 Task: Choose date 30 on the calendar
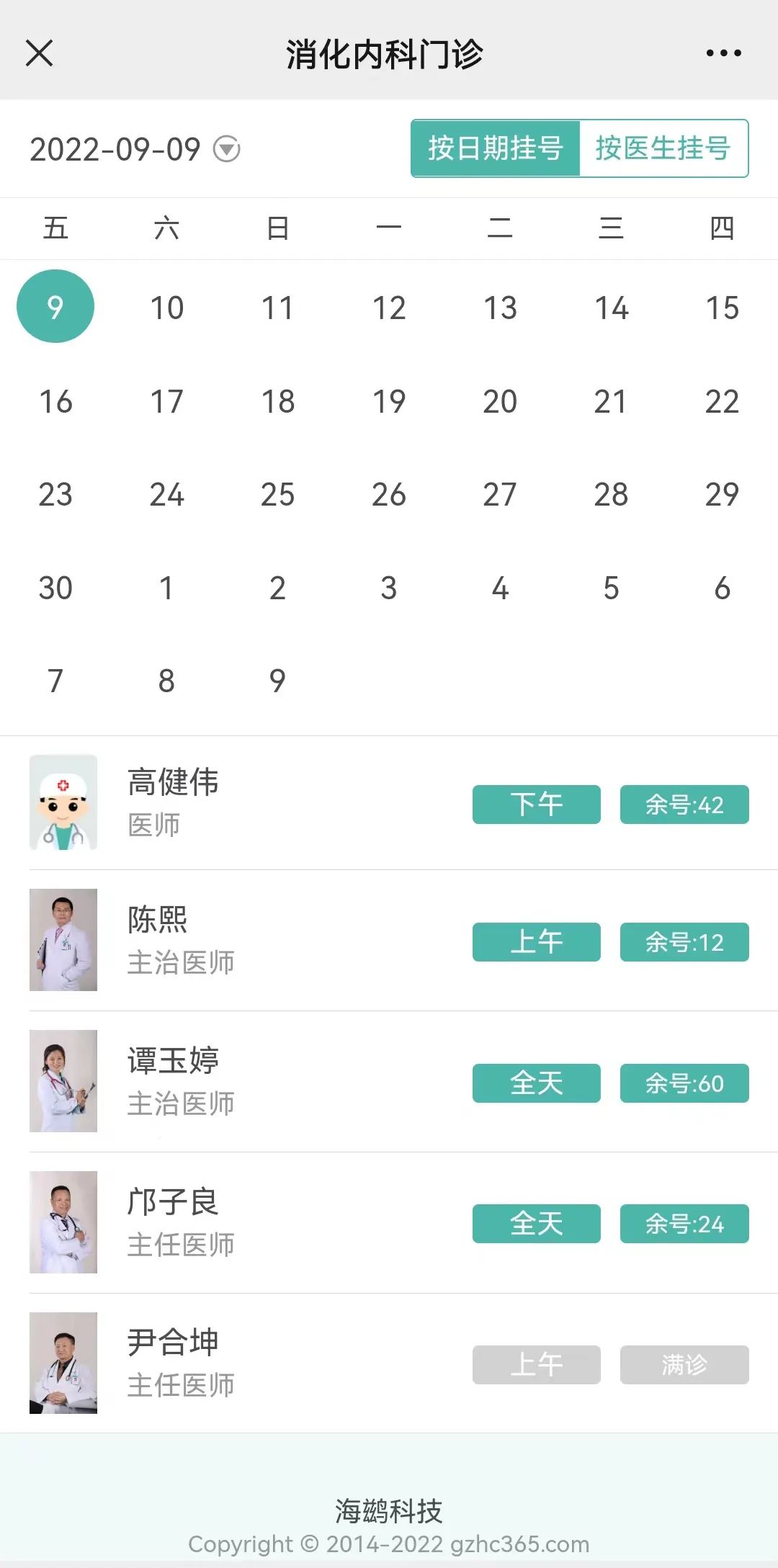(x=55, y=588)
